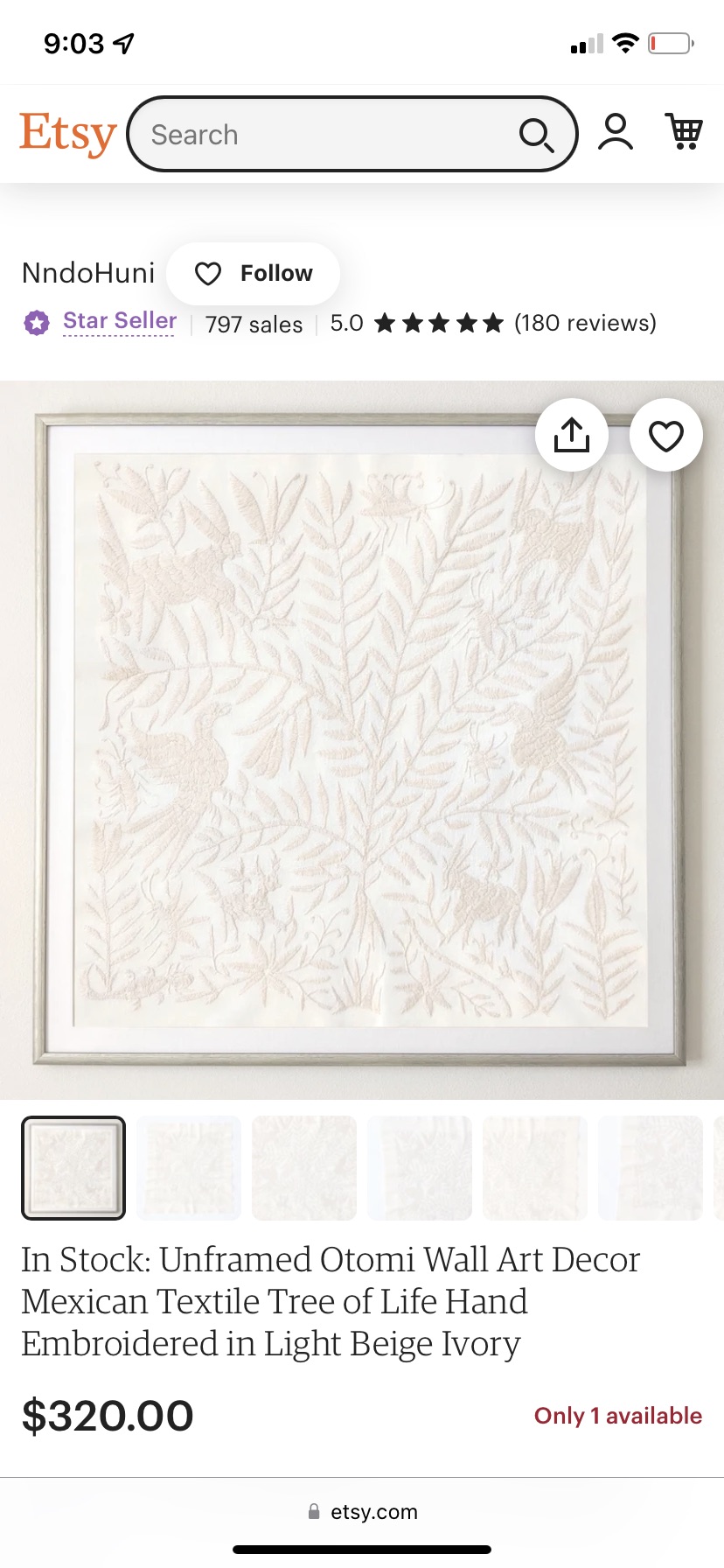The image size is (724, 1568).
Task: Share this Otomi wall art listing
Action: click(x=572, y=435)
